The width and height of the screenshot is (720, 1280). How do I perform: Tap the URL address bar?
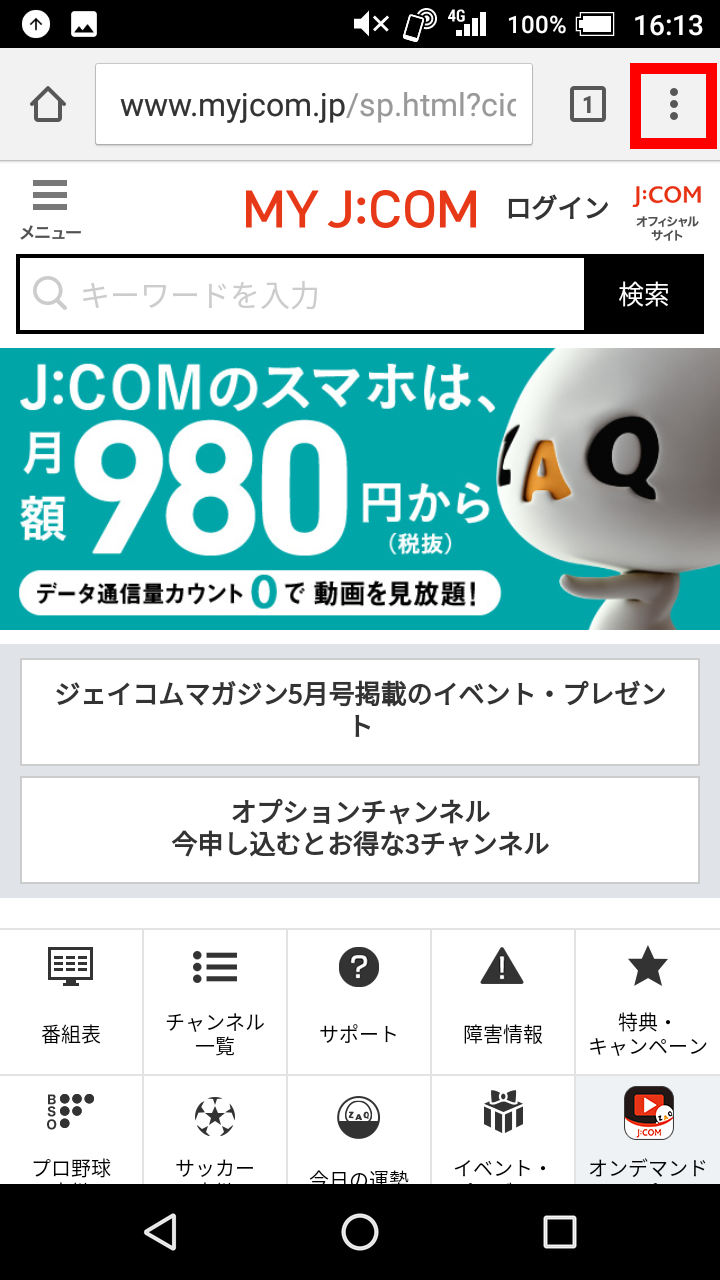pyautogui.click(x=314, y=104)
